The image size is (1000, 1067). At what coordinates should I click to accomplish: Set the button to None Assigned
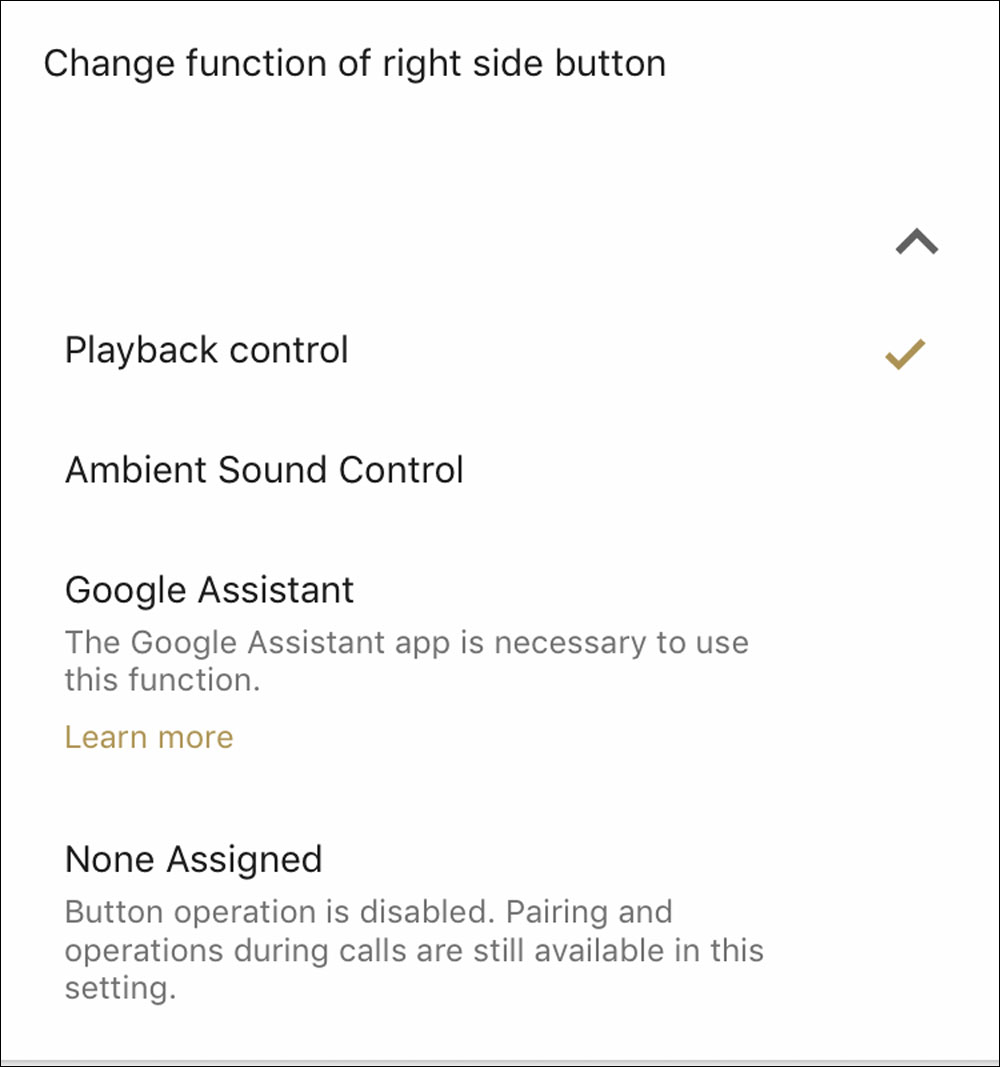pyautogui.click(x=194, y=860)
